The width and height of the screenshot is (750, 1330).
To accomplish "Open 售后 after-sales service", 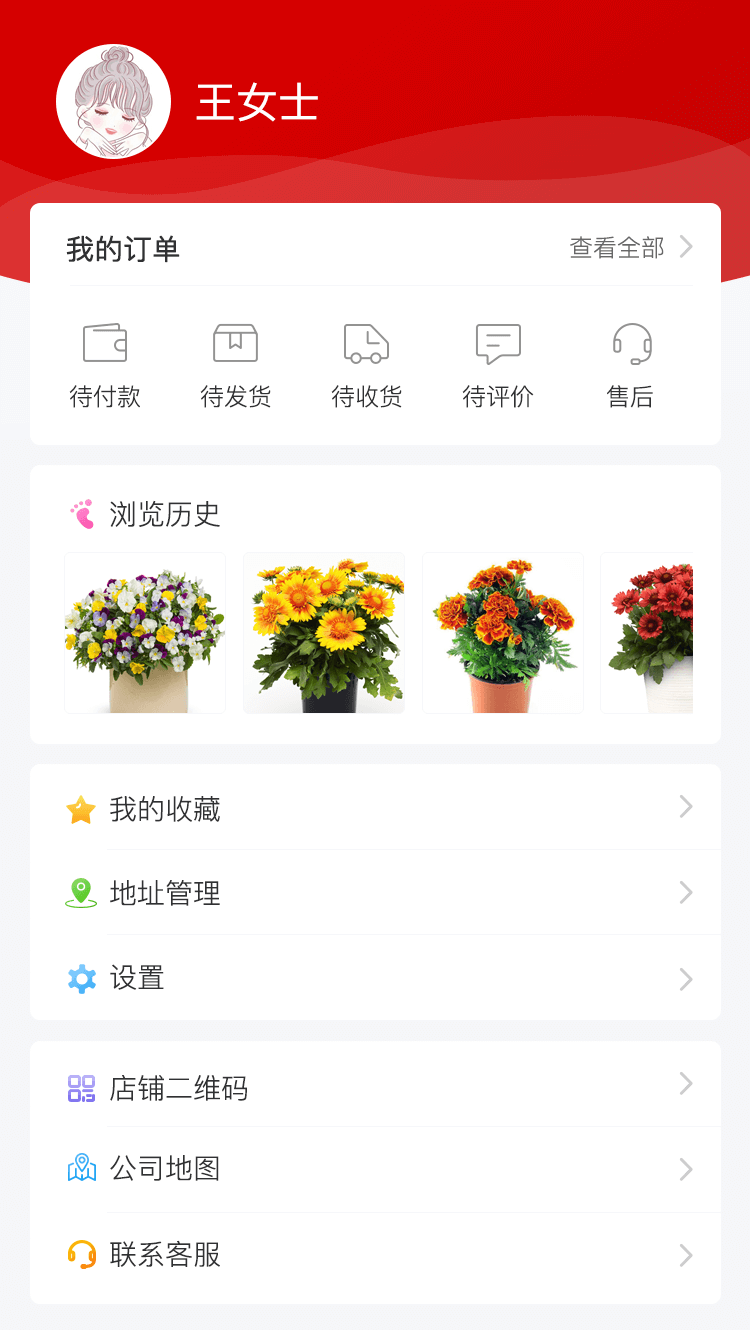I will (x=630, y=366).
